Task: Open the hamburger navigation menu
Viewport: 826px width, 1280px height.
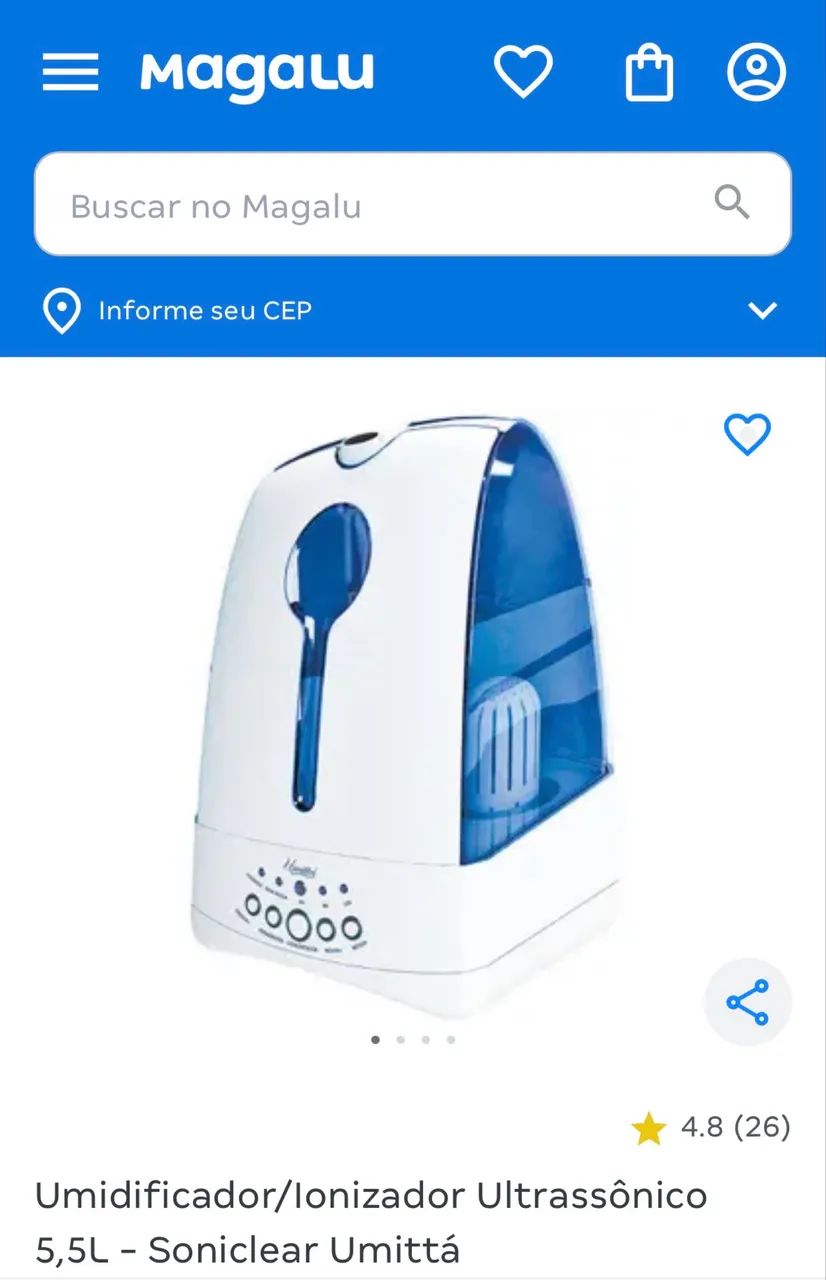Action: tap(71, 71)
